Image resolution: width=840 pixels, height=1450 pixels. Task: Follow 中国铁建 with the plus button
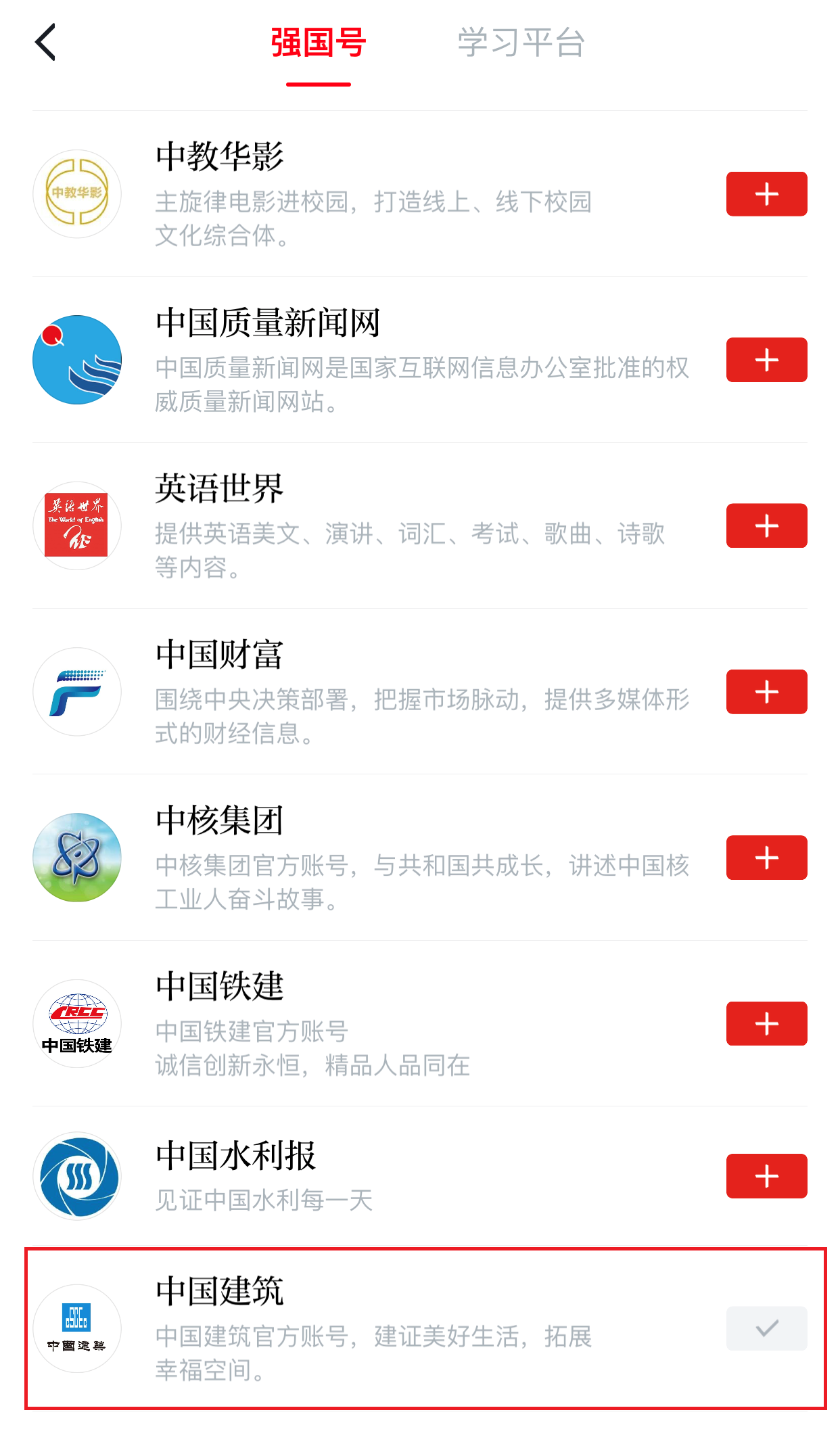[766, 1023]
